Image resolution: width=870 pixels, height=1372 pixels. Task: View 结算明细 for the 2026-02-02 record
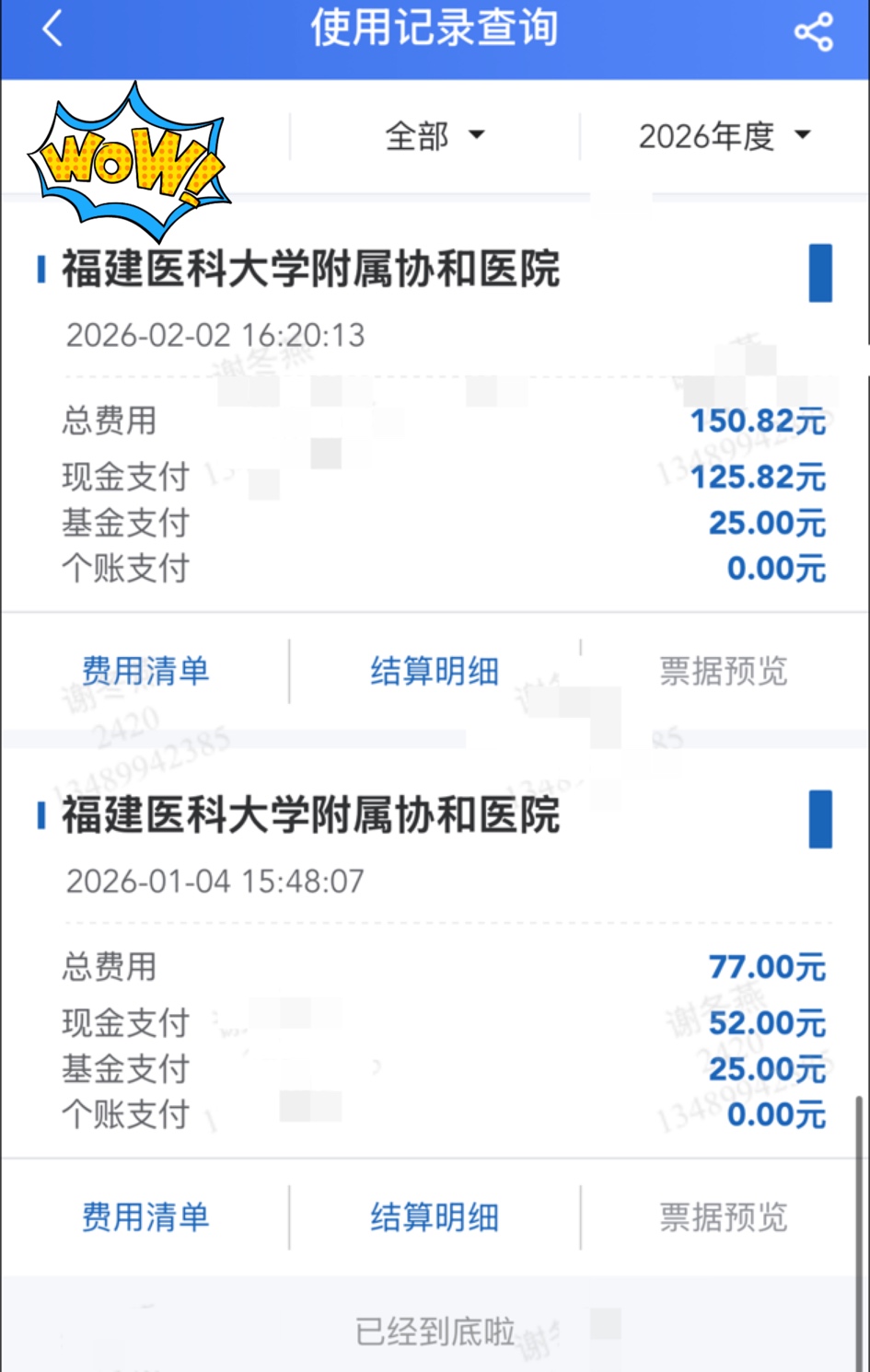coord(435,671)
